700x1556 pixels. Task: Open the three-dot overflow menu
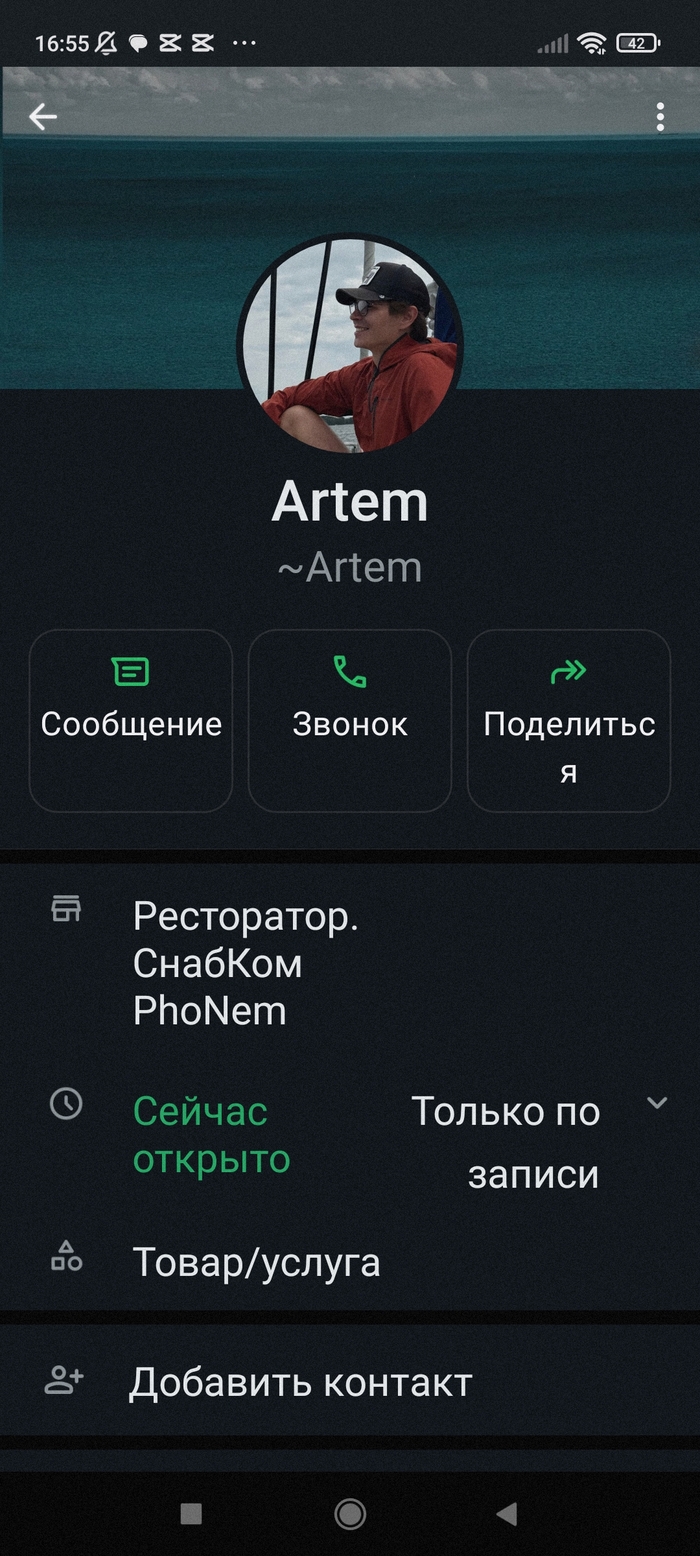click(x=660, y=118)
